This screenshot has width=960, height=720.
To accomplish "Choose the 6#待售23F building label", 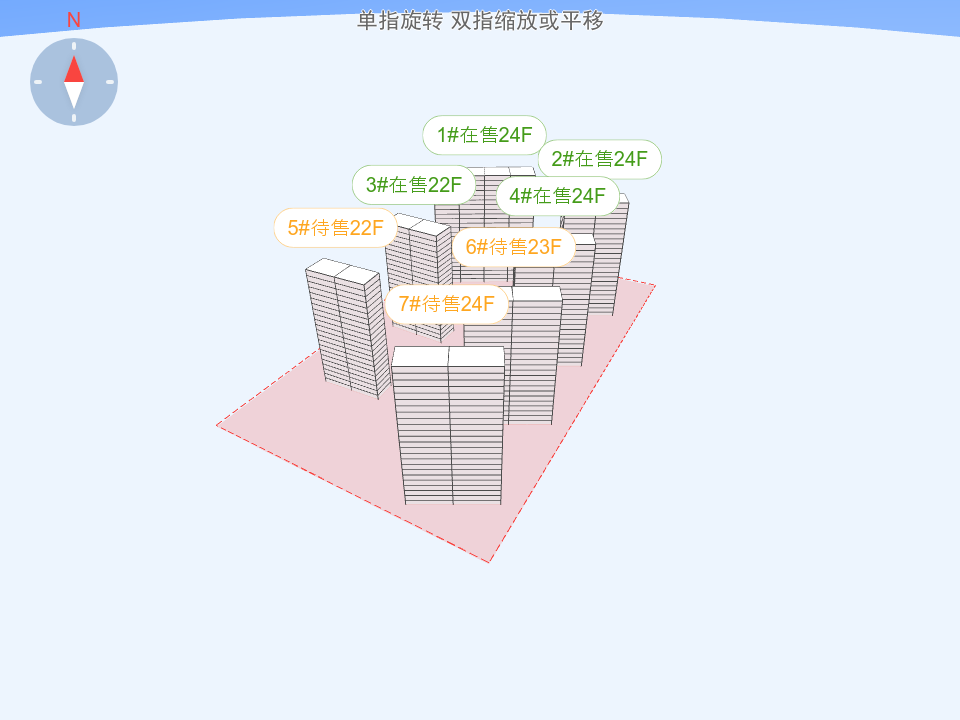I will click(513, 247).
